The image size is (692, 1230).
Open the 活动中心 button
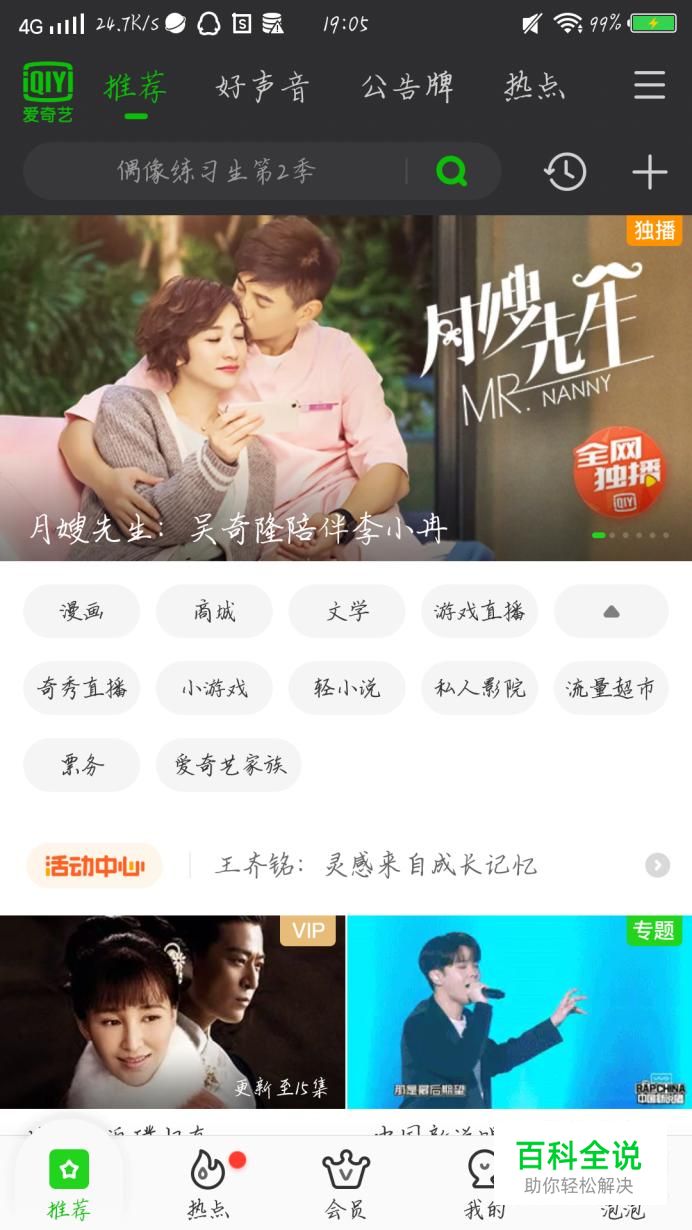point(94,865)
